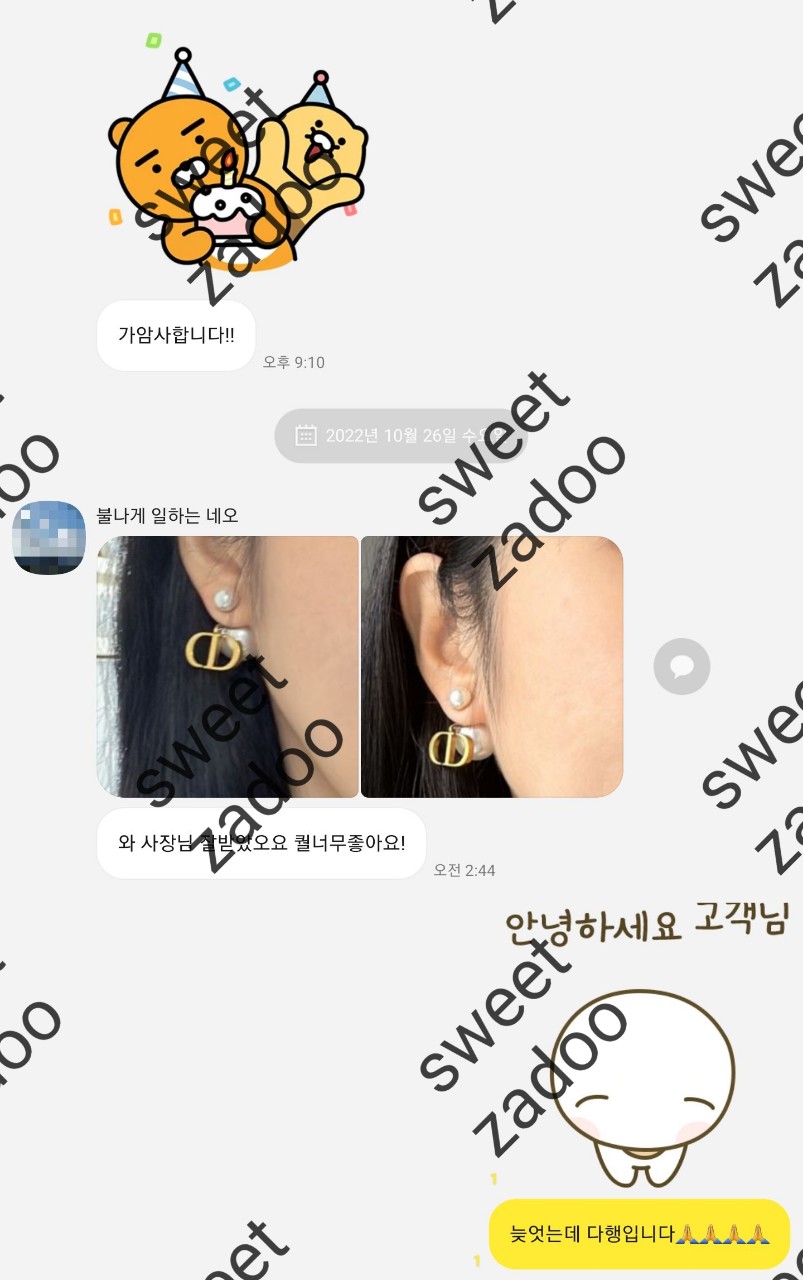This screenshot has height=1280, width=803.
Task: Tap the 2022년 10월 26일 date chip
Action: click(x=400, y=435)
